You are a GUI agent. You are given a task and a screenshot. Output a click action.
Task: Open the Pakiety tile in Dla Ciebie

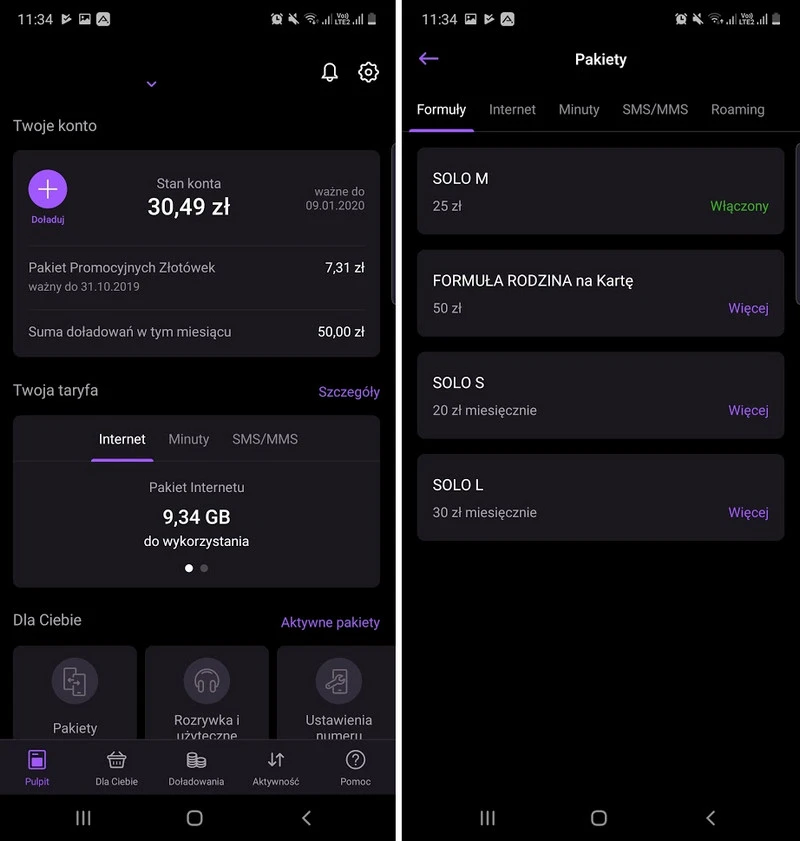tap(75, 692)
